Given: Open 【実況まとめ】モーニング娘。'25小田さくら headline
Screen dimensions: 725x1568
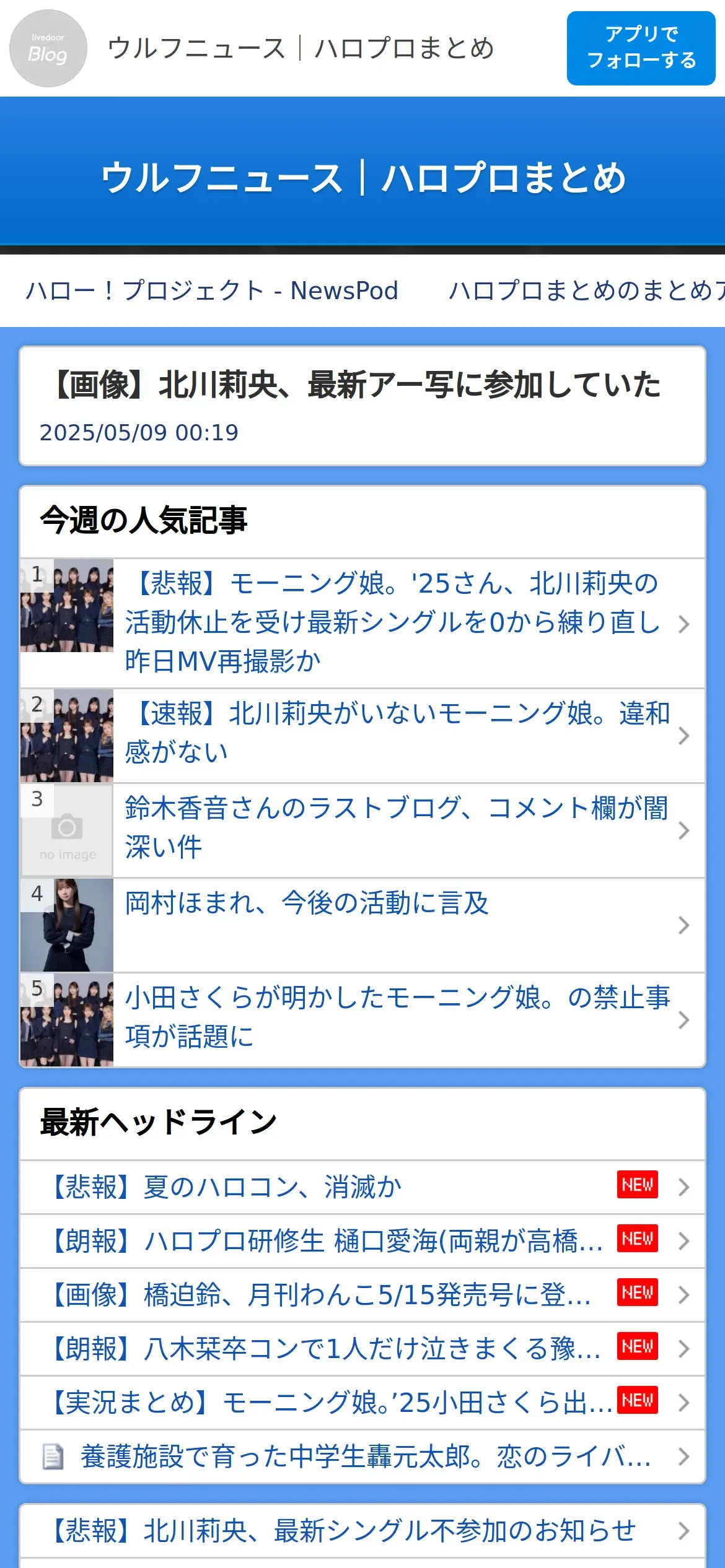Looking at the screenshot, I should 332,1403.
